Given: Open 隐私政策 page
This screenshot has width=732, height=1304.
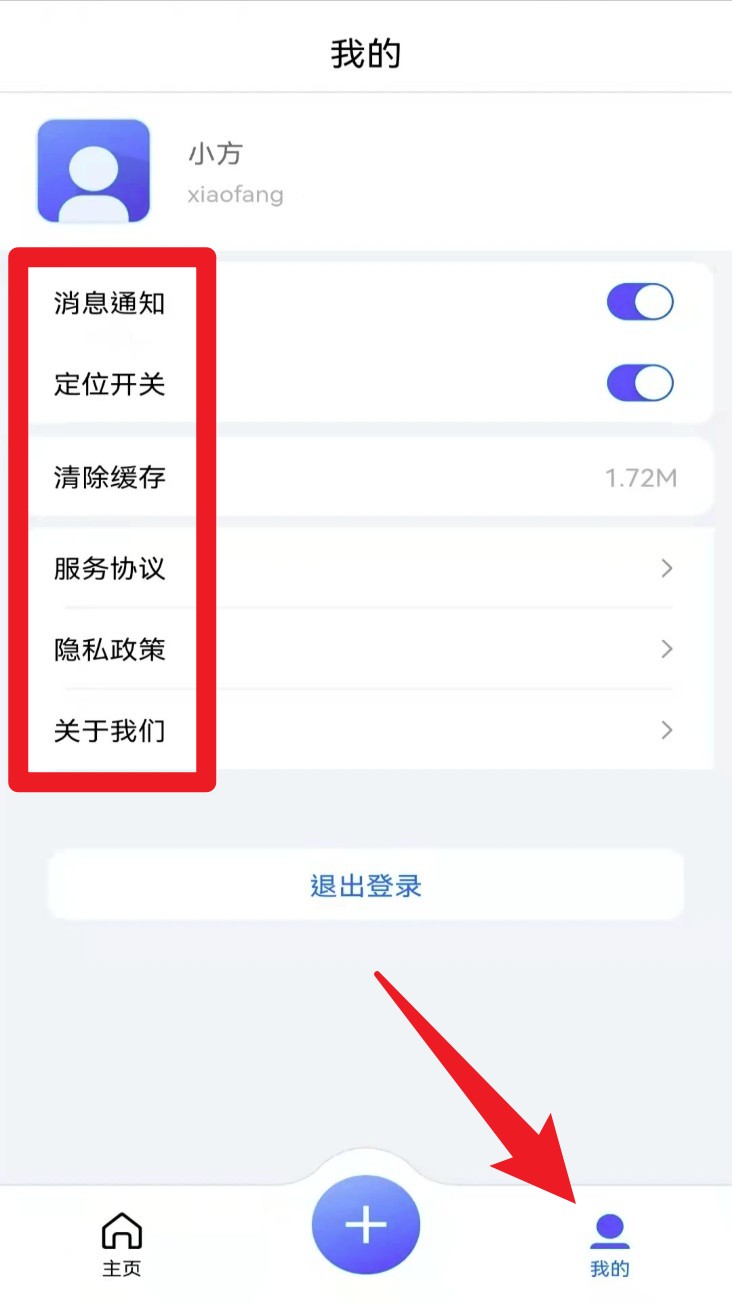Looking at the screenshot, I should pyautogui.click(x=366, y=650).
